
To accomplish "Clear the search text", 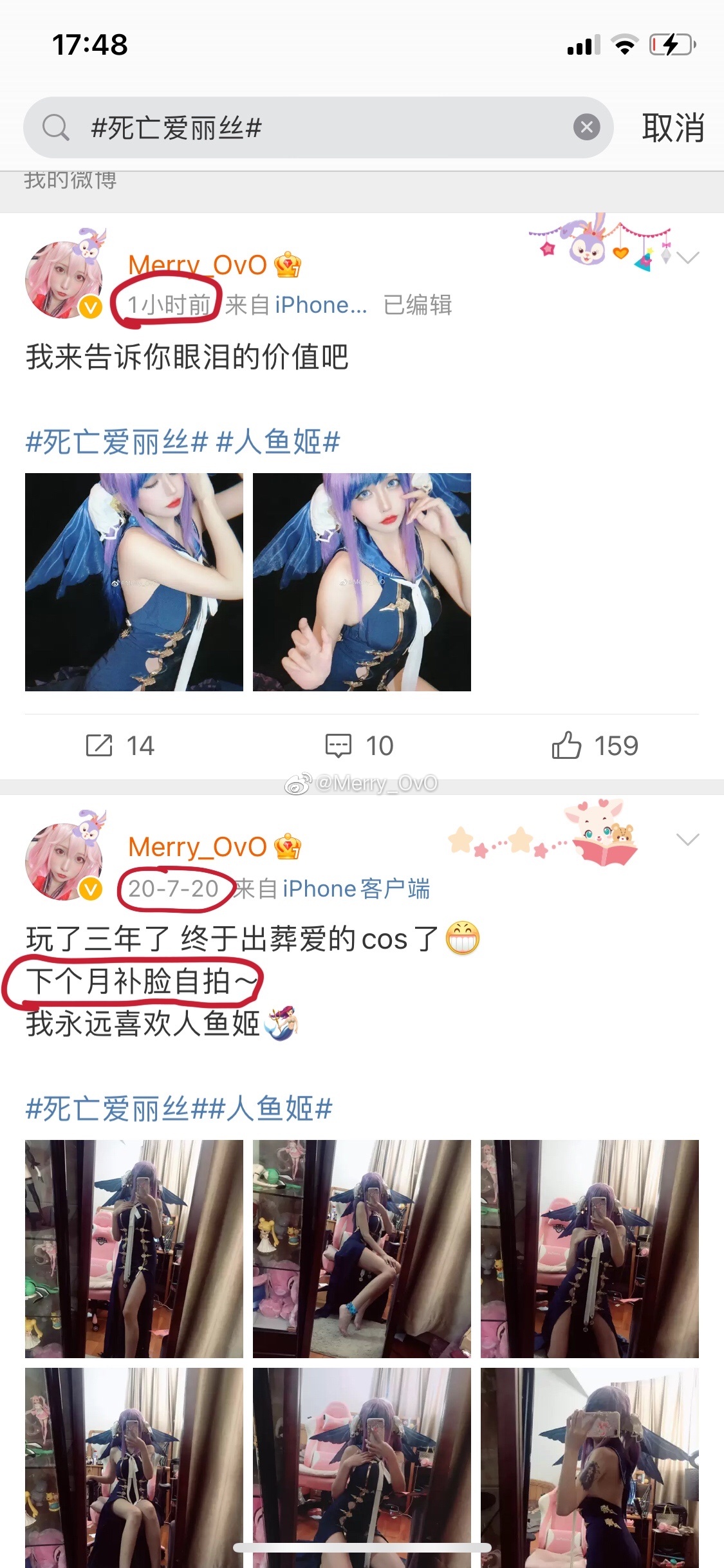I will pos(586,127).
